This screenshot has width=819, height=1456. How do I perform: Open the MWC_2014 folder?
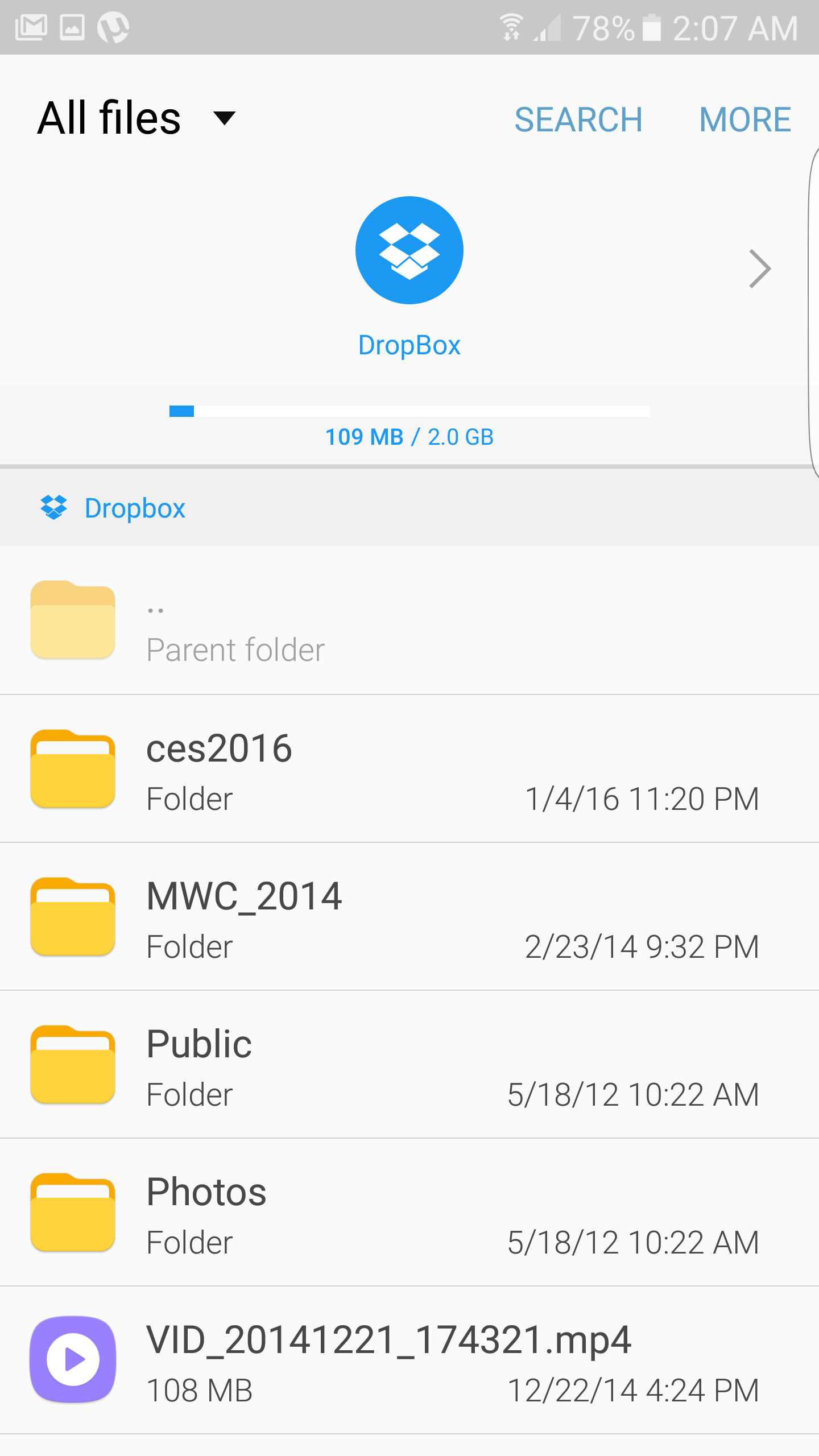tap(409, 917)
